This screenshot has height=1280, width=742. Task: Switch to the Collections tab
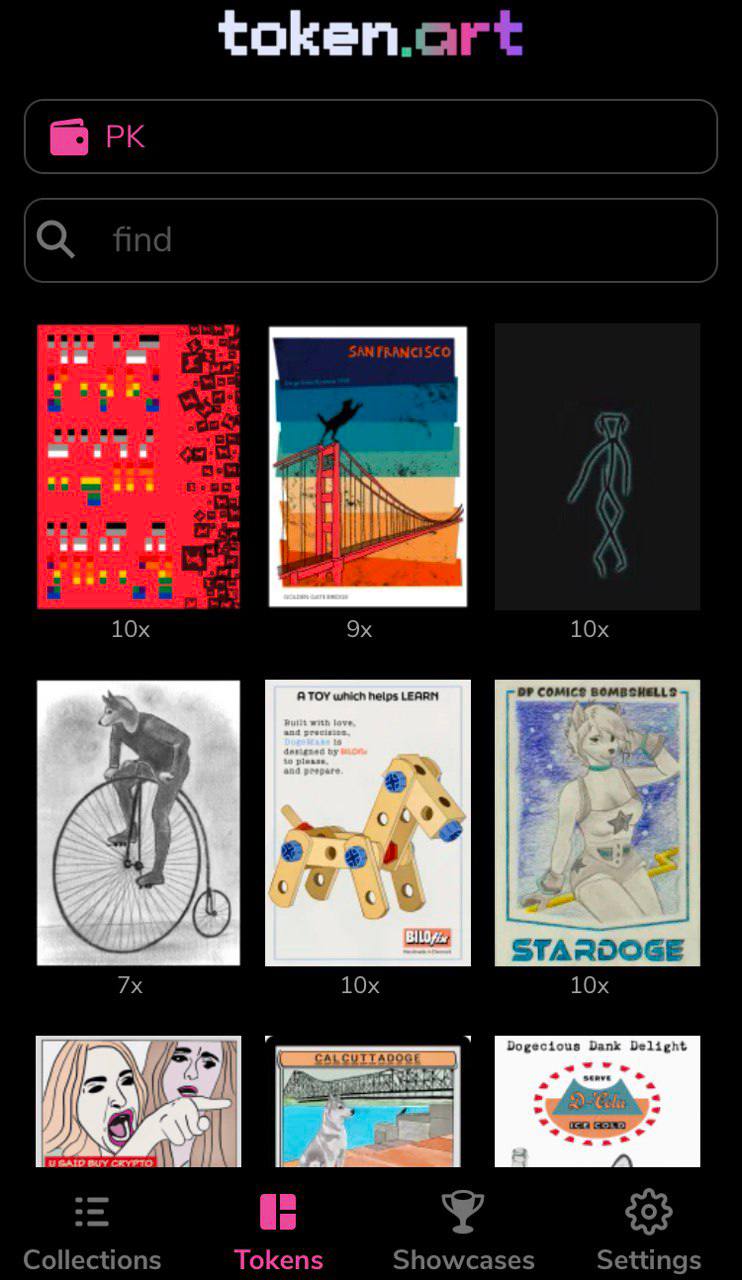[x=92, y=1231]
